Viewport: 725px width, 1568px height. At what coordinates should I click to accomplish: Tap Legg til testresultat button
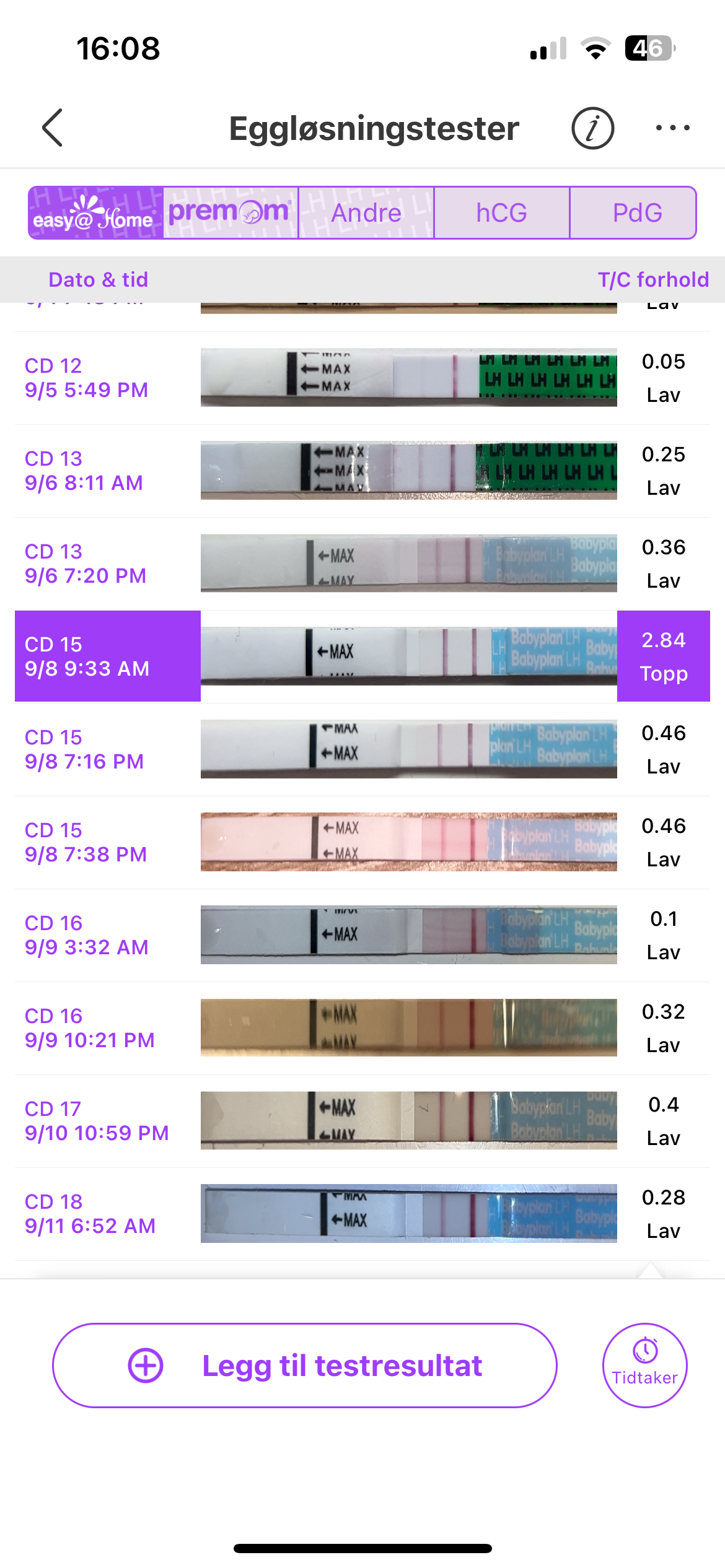click(304, 1365)
